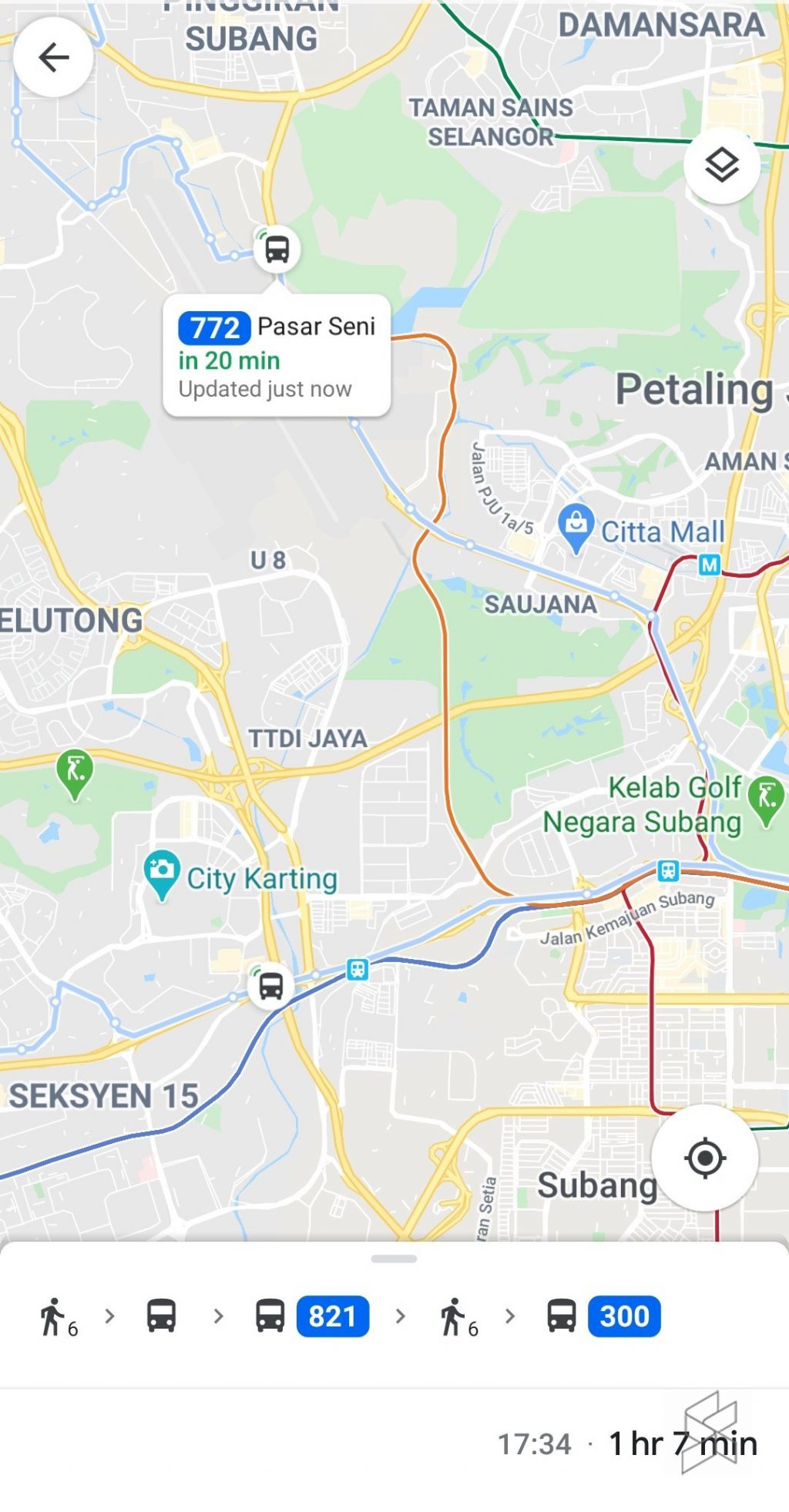Center the map on my location

click(704, 1157)
